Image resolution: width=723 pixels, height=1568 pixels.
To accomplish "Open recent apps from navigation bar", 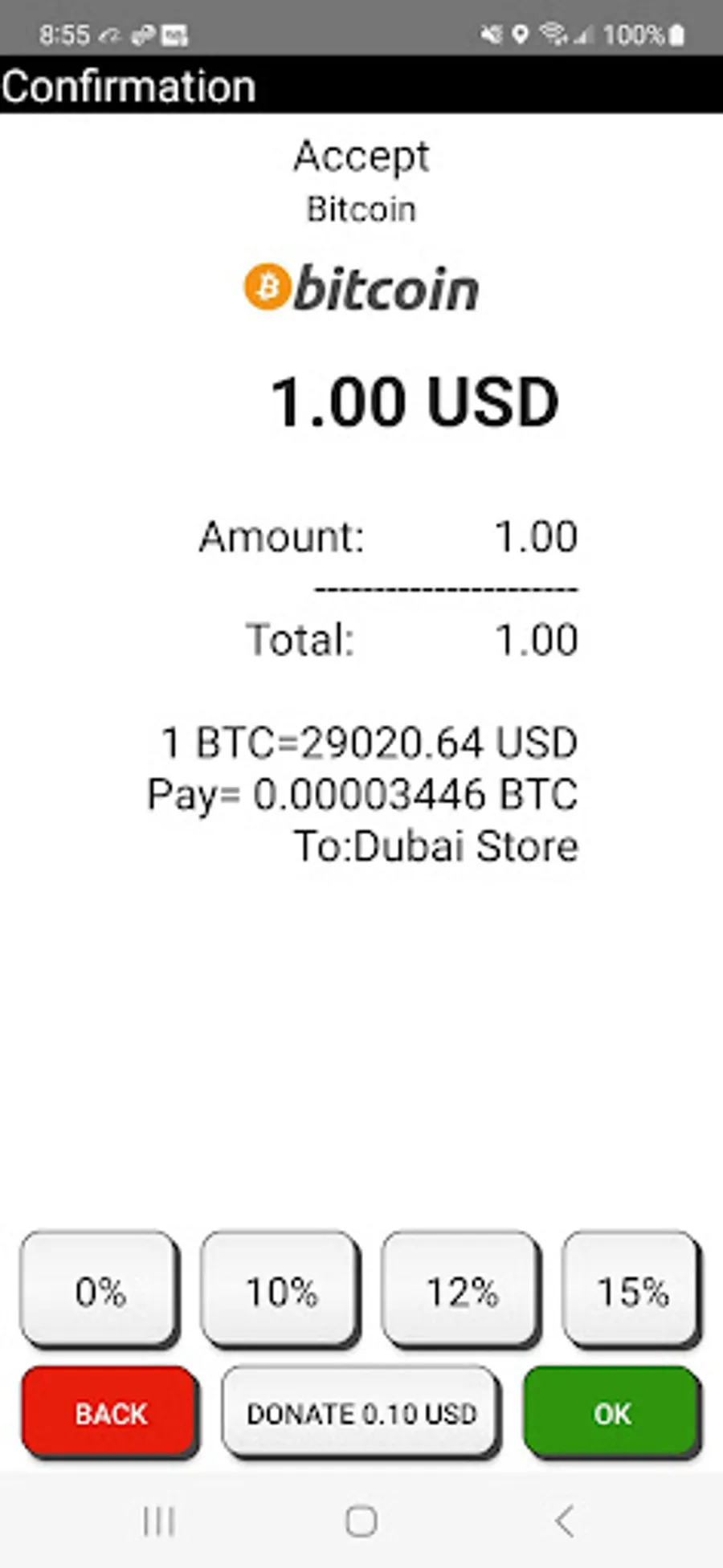I will pos(158,1521).
